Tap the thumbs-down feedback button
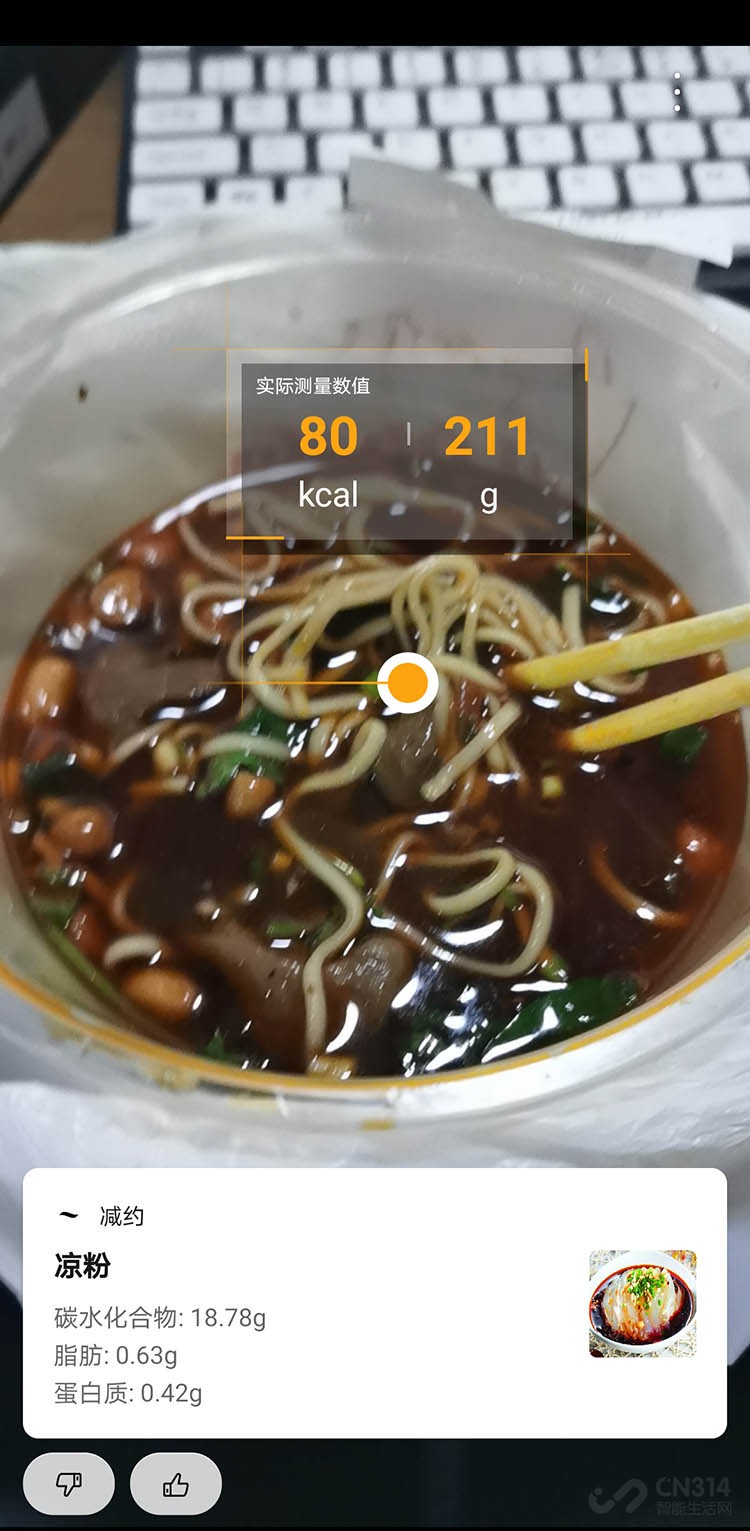 coord(69,1484)
